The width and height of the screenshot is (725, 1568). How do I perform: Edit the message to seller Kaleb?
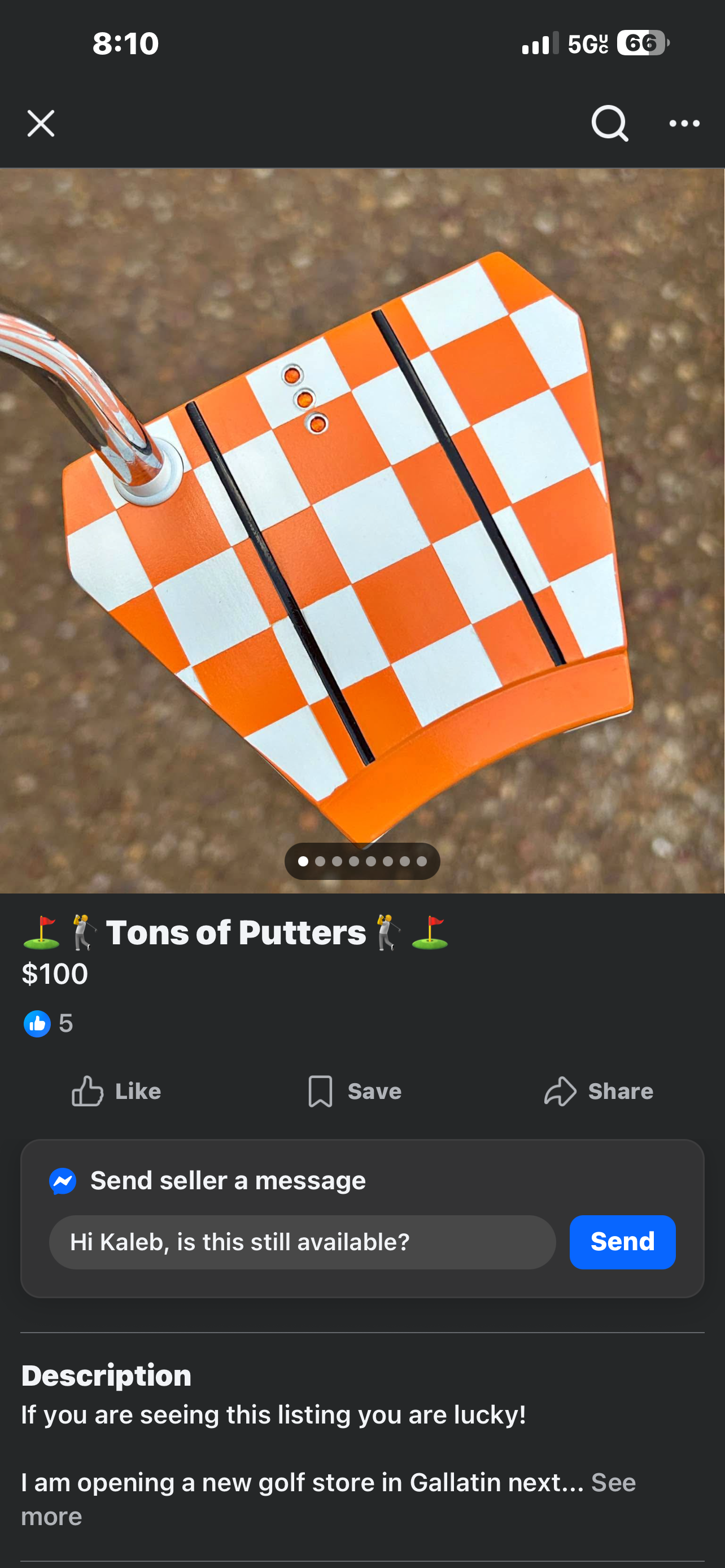302,1242
